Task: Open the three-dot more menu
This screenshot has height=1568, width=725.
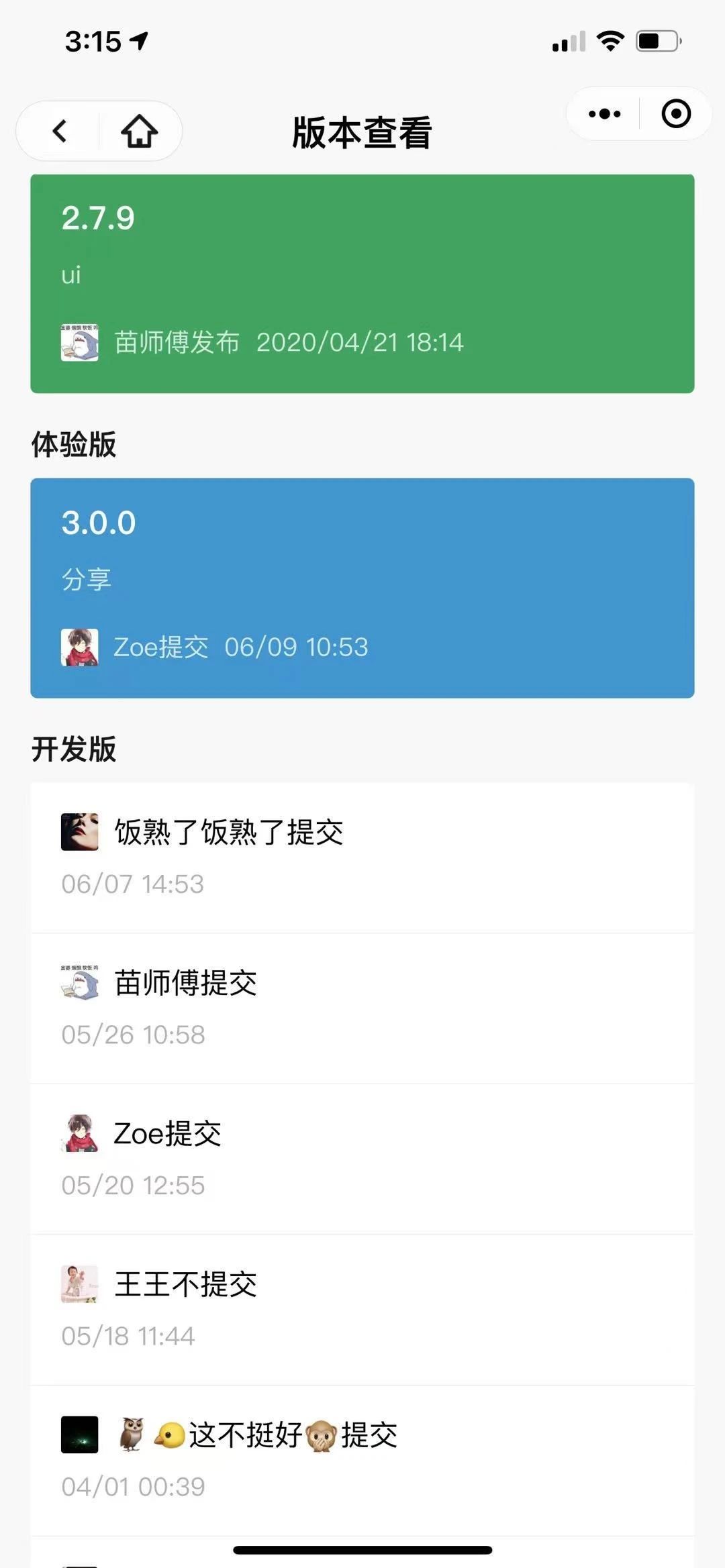Action: point(604,114)
